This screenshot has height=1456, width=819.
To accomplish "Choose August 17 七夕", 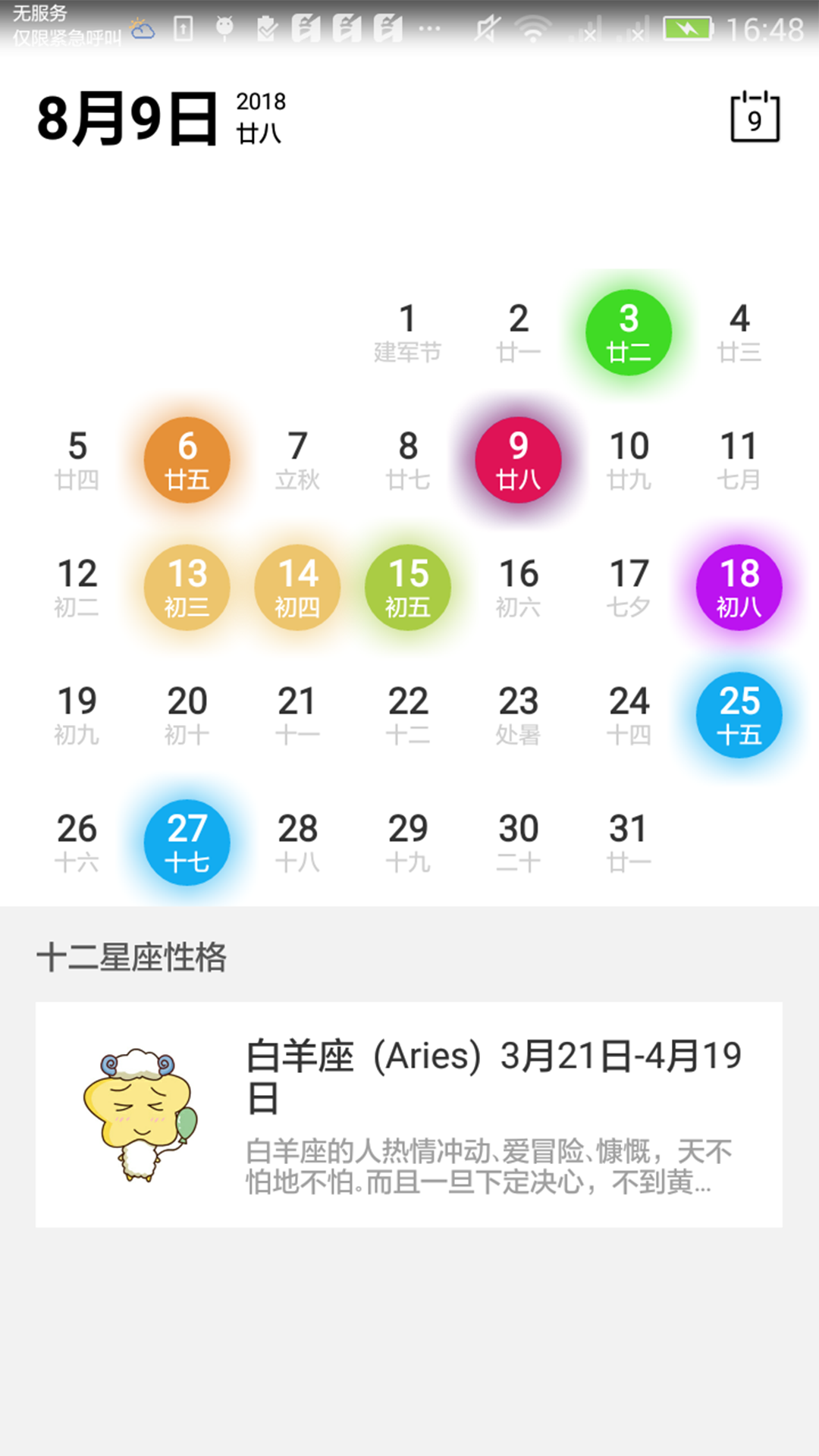I will pos(629,588).
